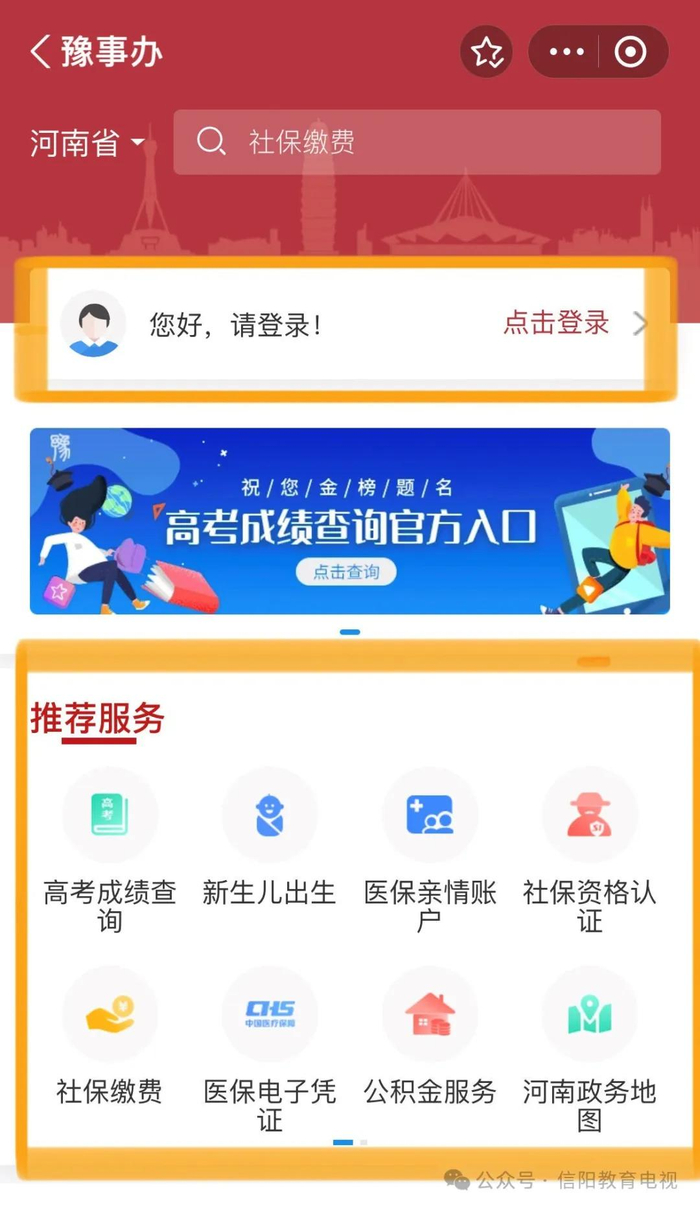Go back from 豫事办

[42, 52]
